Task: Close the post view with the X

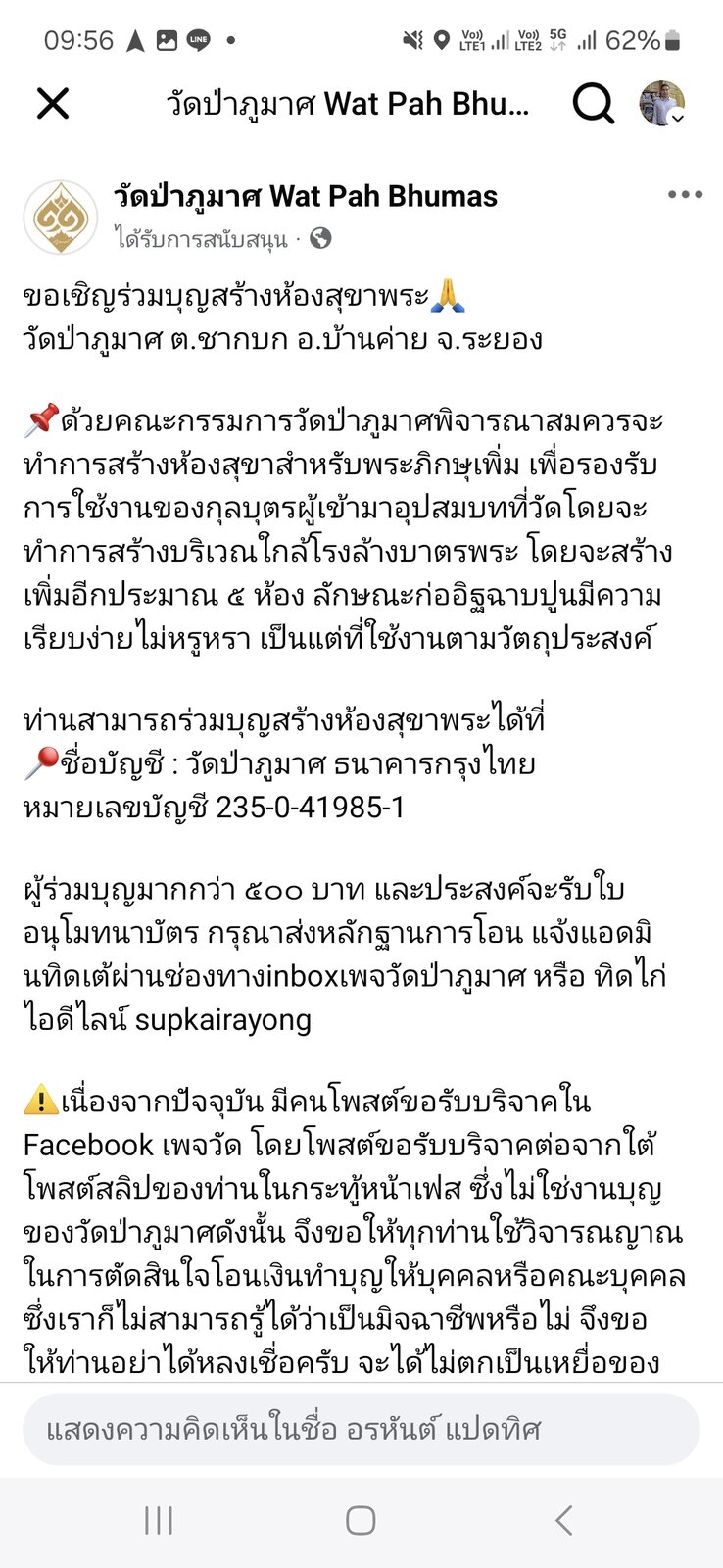Action: tap(53, 103)
